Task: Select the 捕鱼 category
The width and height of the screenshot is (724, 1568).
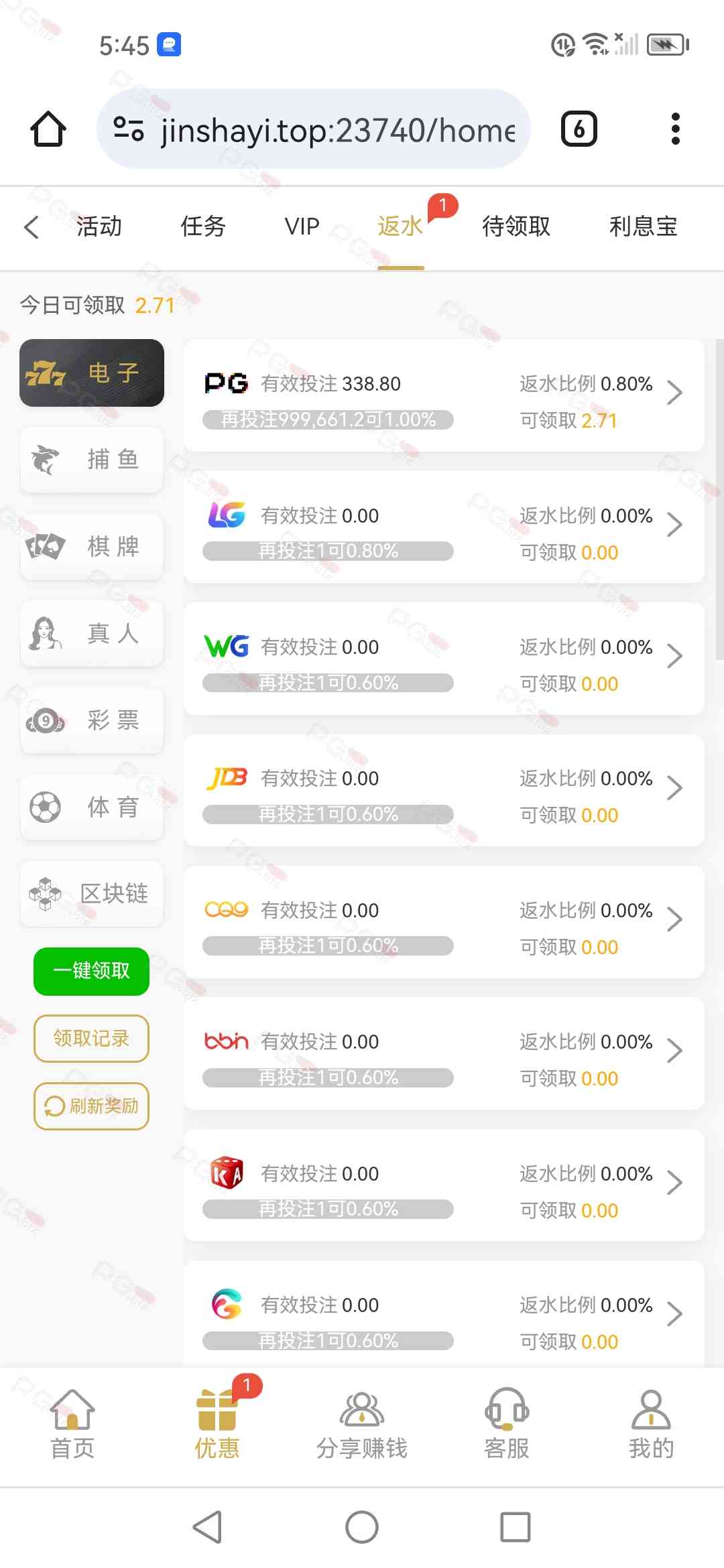Action: coord(92,460)
